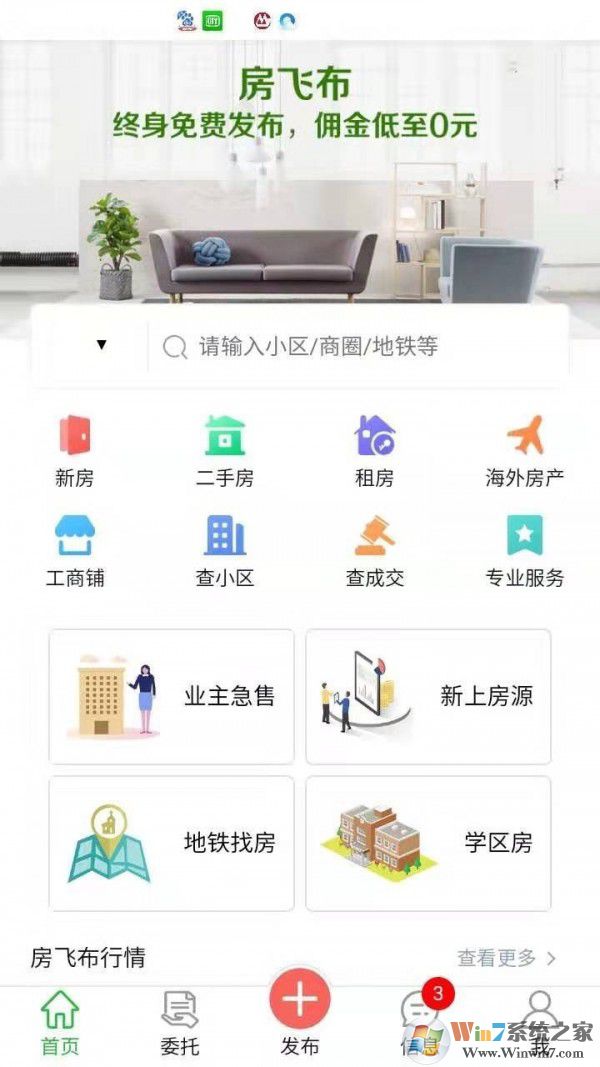Open the 新房 category
The image size is (600, 1067).
(x=75, y=451)
